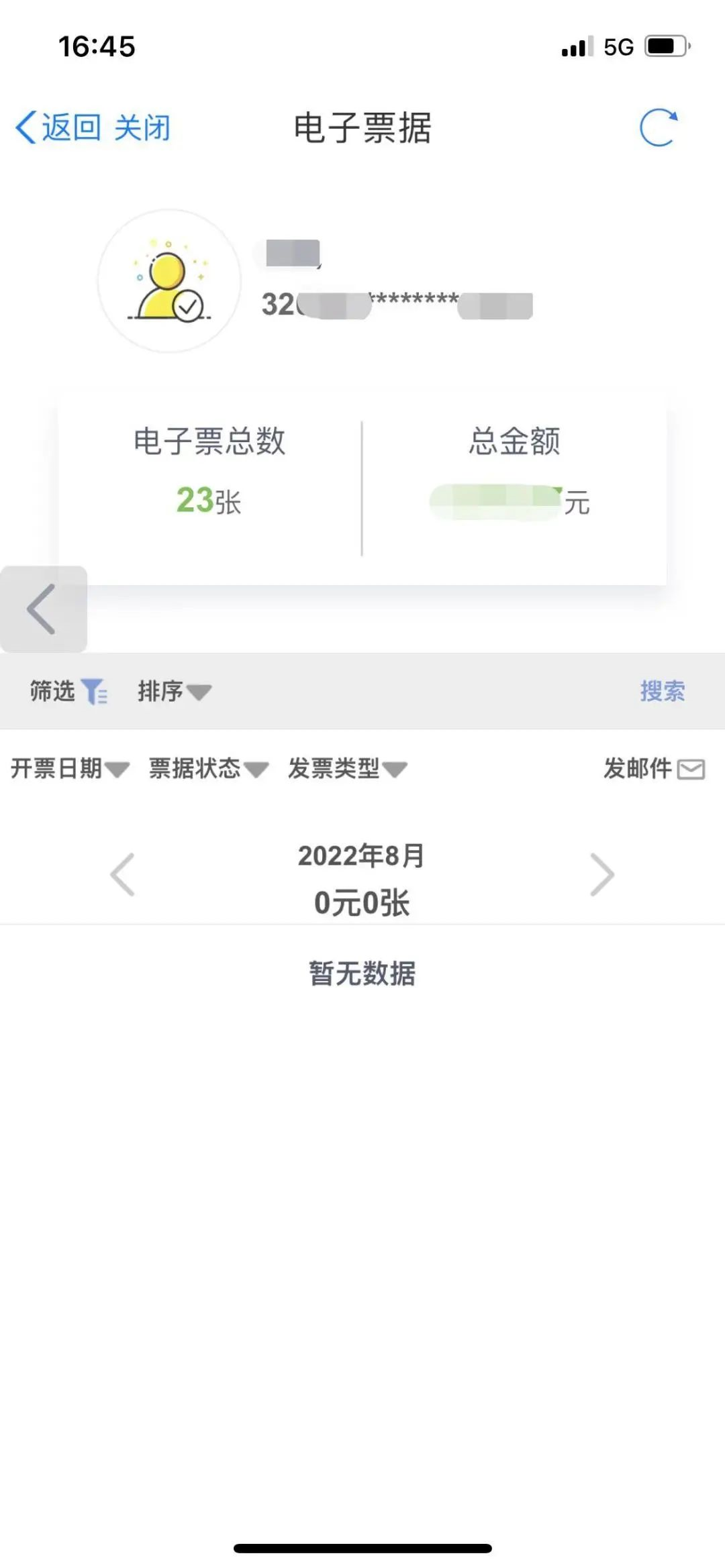The image size is (725, 1568).
Task: Send invoices via 发邮件
Action: pyautogui.click(x=654, y=768)
